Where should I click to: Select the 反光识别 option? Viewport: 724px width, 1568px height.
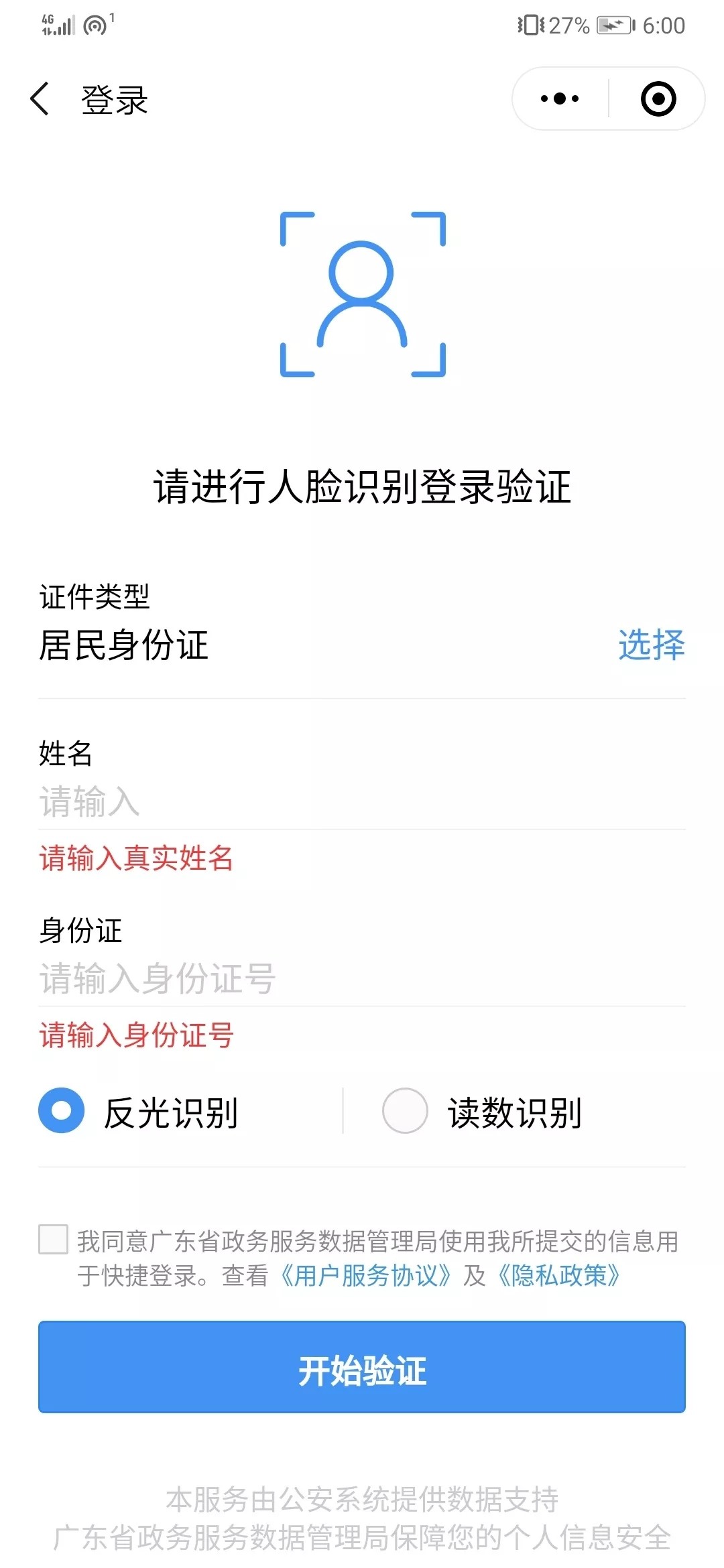click(62, 1110)
